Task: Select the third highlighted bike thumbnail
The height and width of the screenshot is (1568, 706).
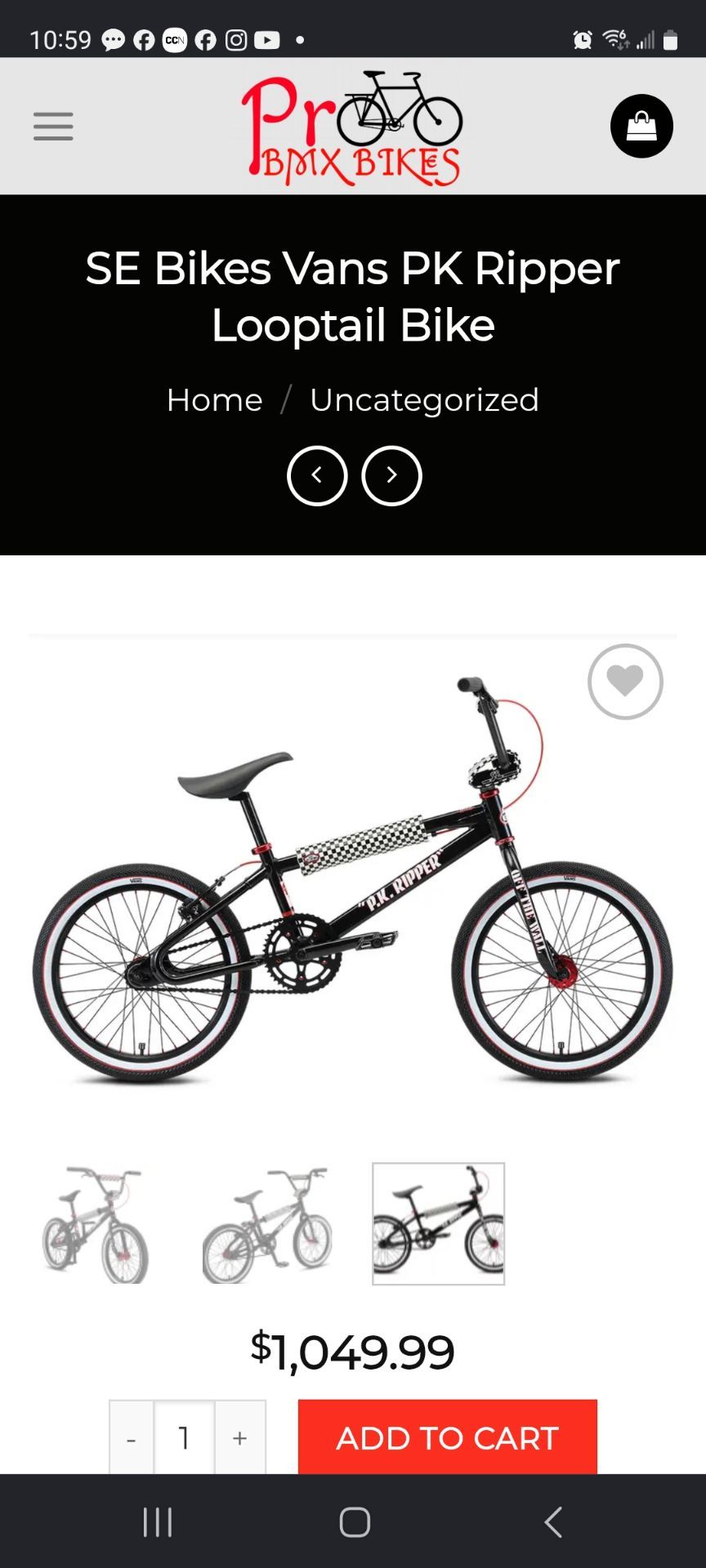Action: (x=439, y=1223)
